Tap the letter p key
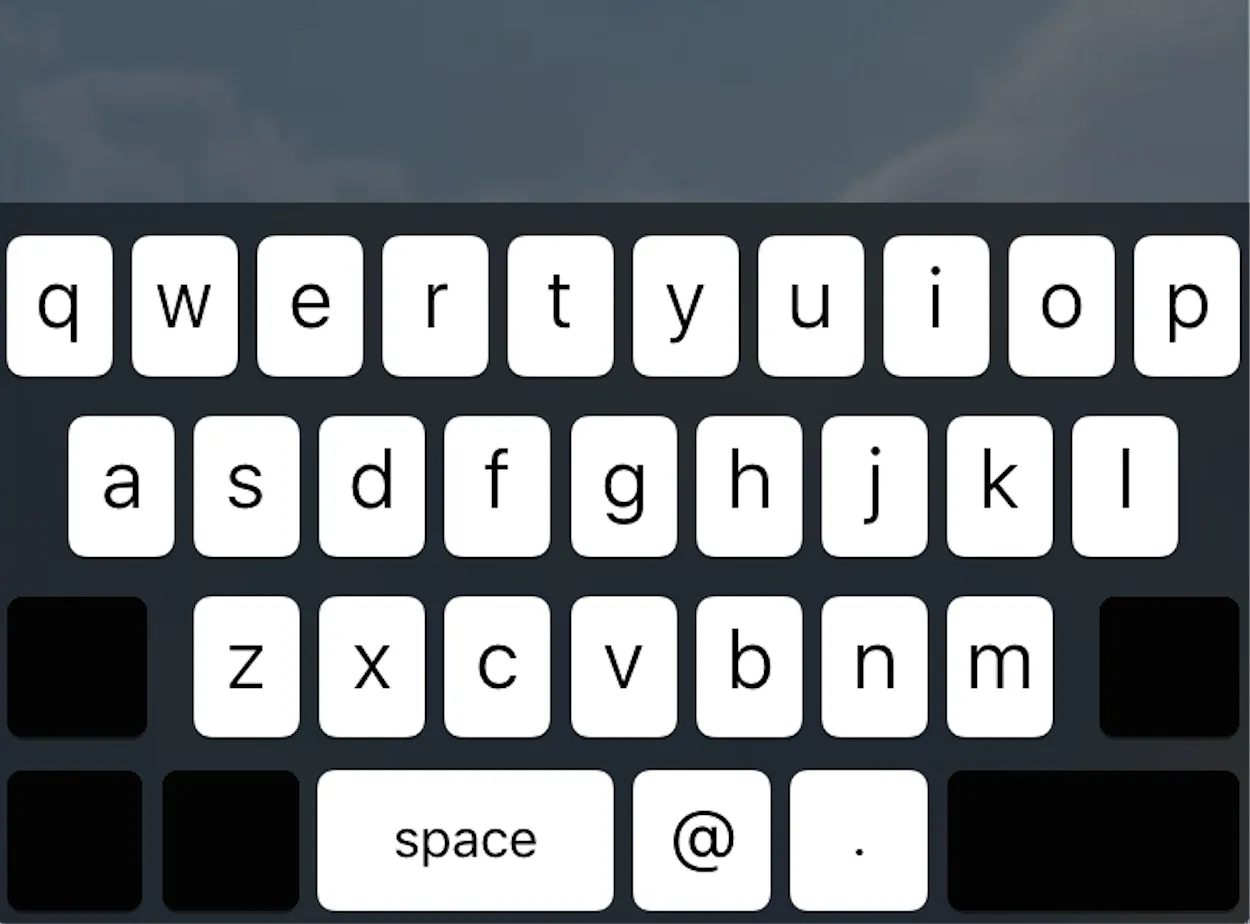The width and height of the screenshot is (1250, 924). tap(1186, 306)
